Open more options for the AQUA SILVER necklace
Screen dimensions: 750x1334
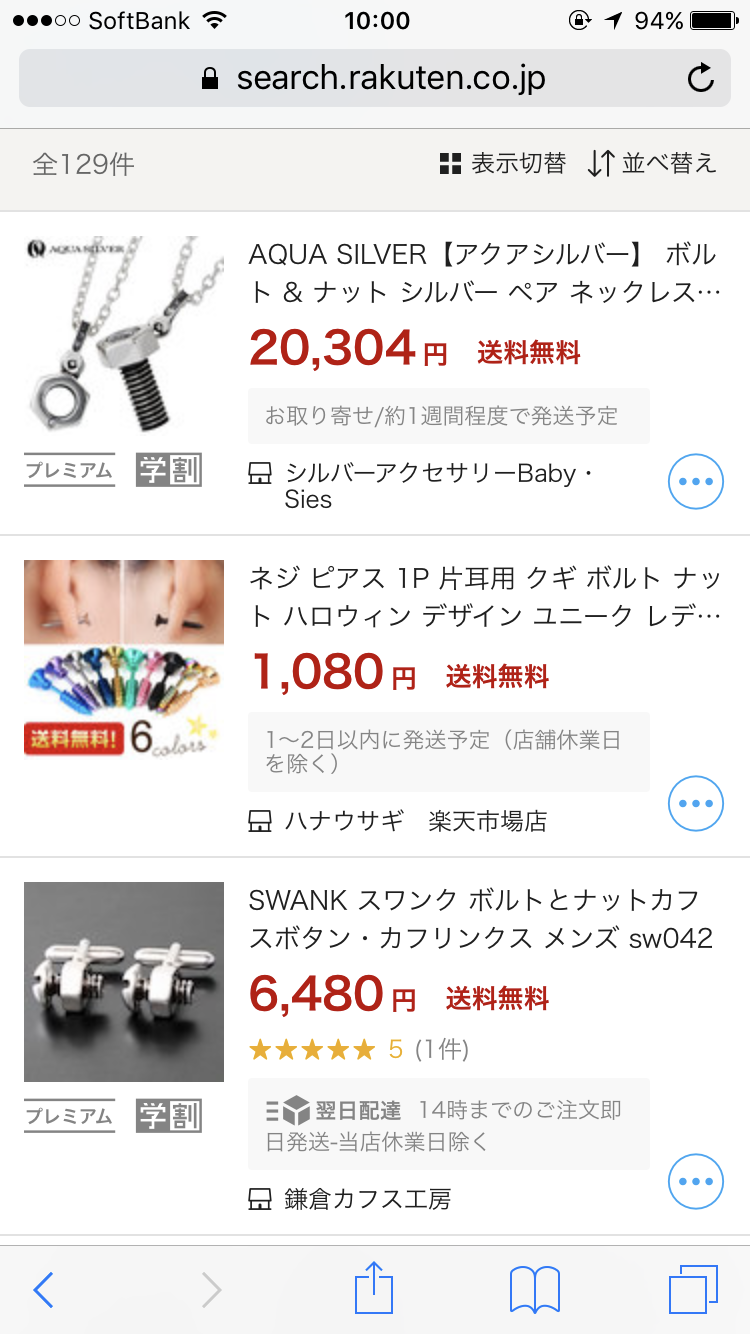(x=695, y=481)
